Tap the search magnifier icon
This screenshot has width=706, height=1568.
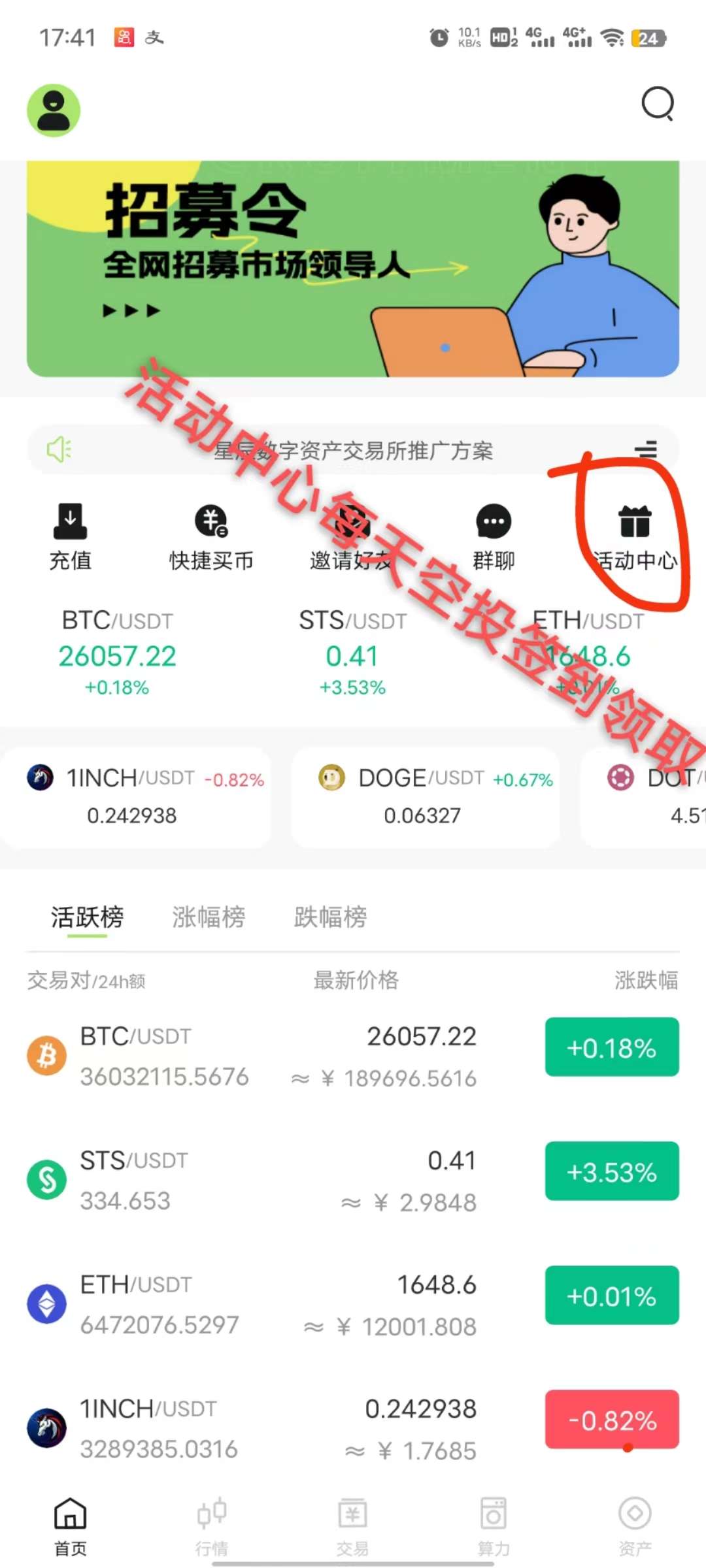(x=658, y=104)
